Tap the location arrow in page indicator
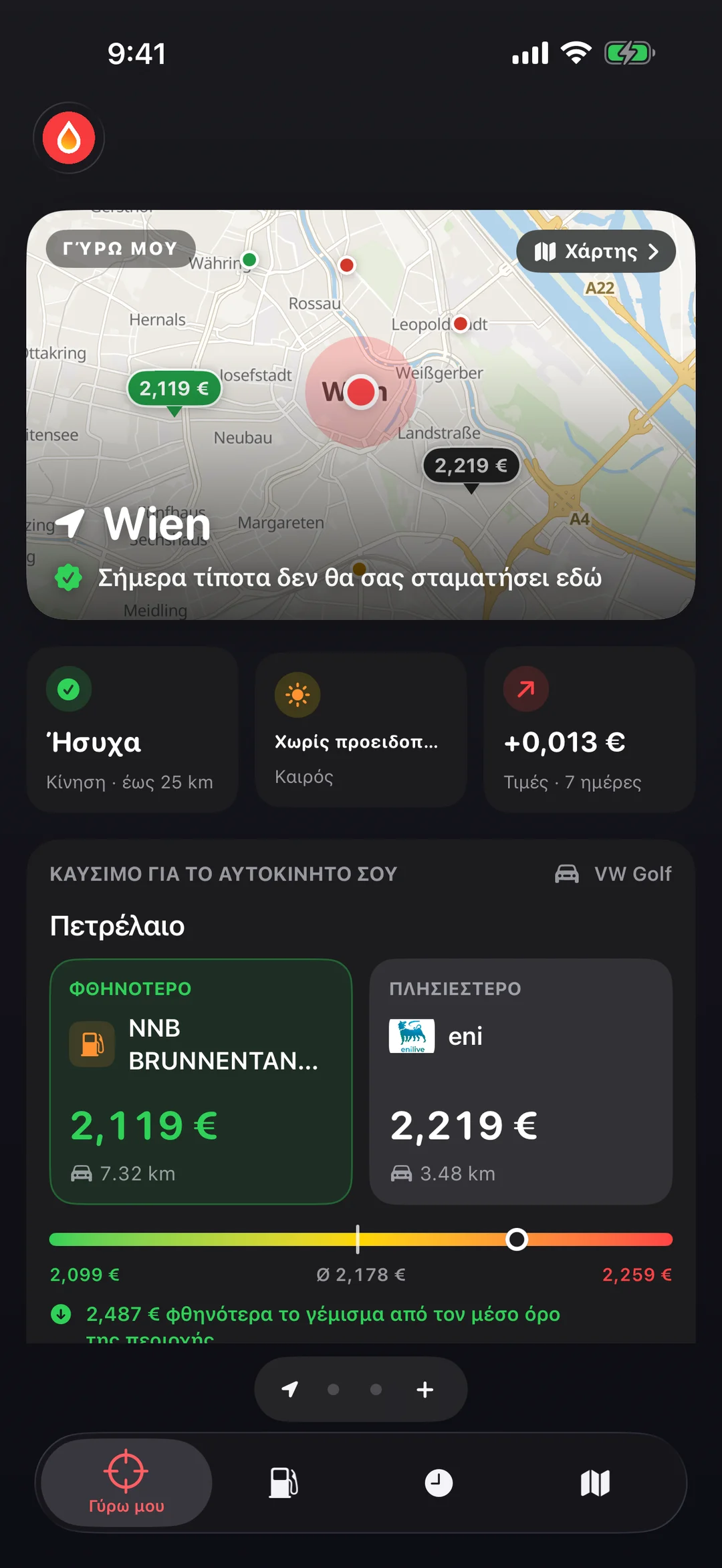 click(290, 1390)
